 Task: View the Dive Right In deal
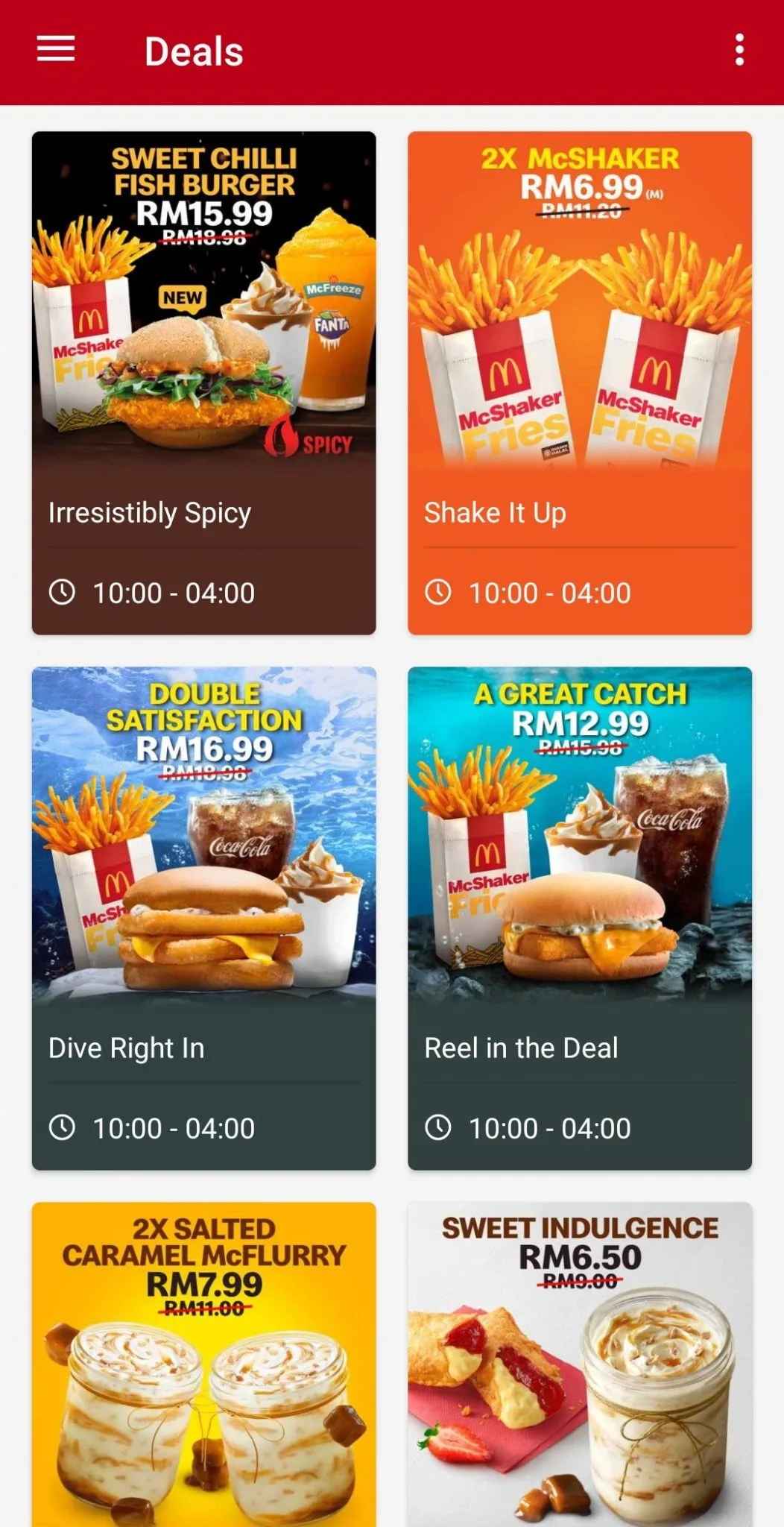tap(203, 917)
